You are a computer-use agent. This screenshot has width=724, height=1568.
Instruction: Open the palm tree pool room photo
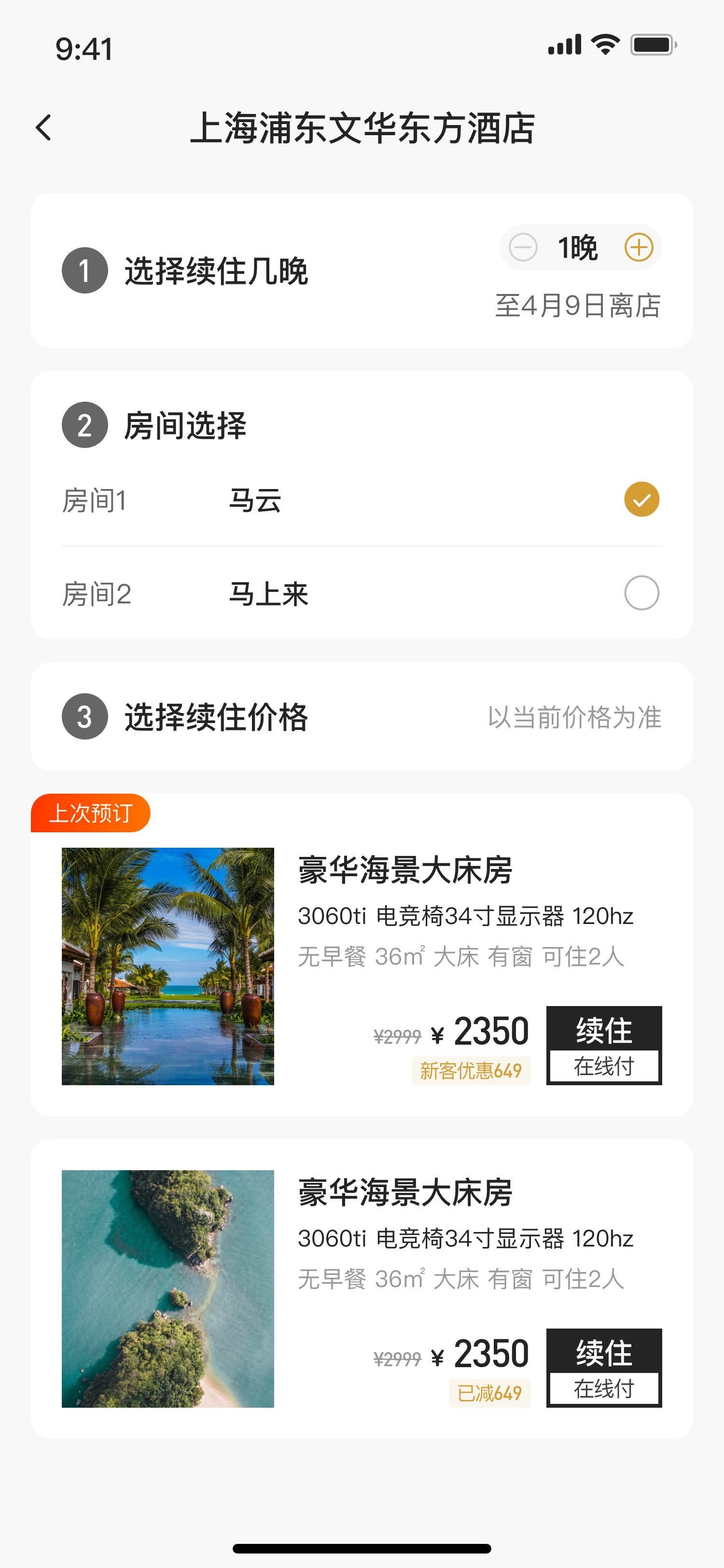(x=168, y=966)
